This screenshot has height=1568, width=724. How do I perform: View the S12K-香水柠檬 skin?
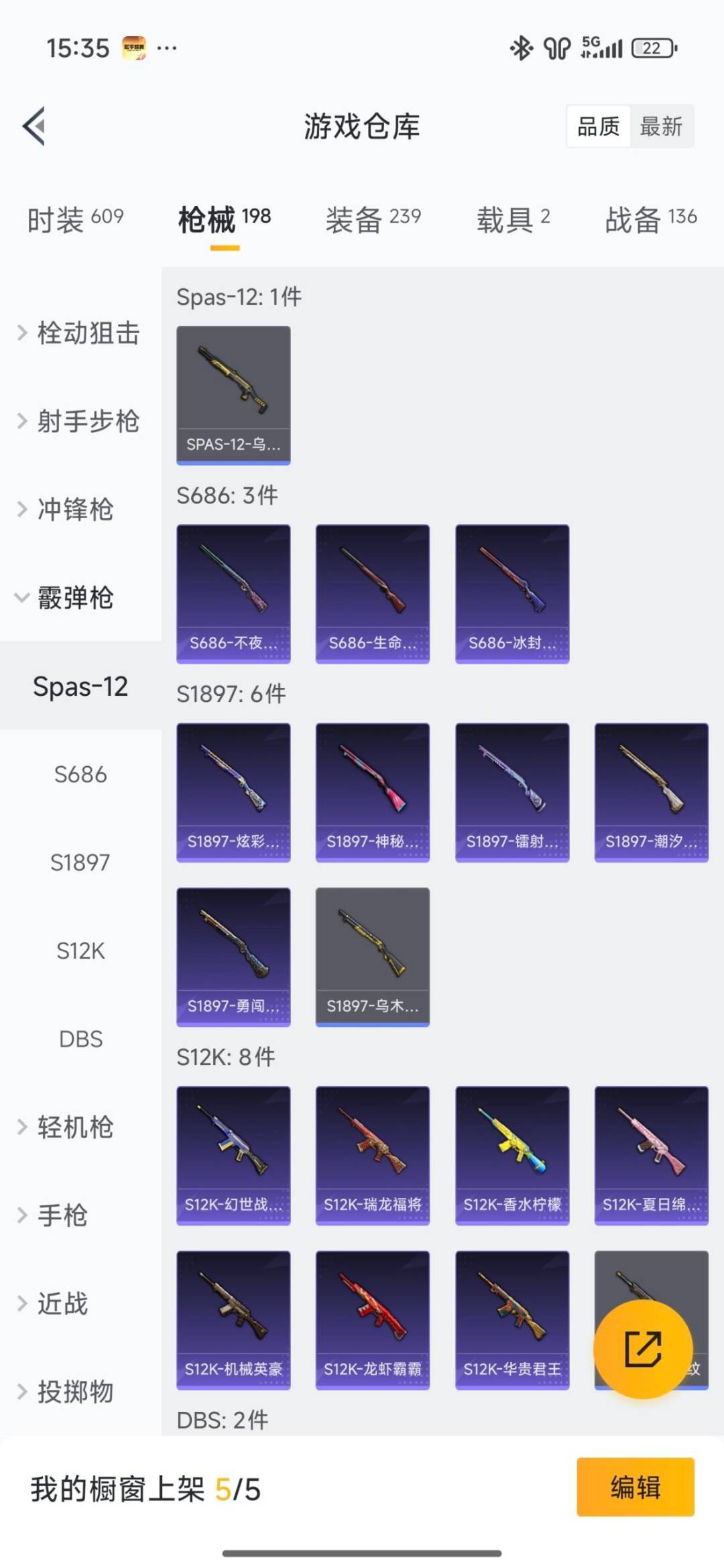coord(512,1155)
